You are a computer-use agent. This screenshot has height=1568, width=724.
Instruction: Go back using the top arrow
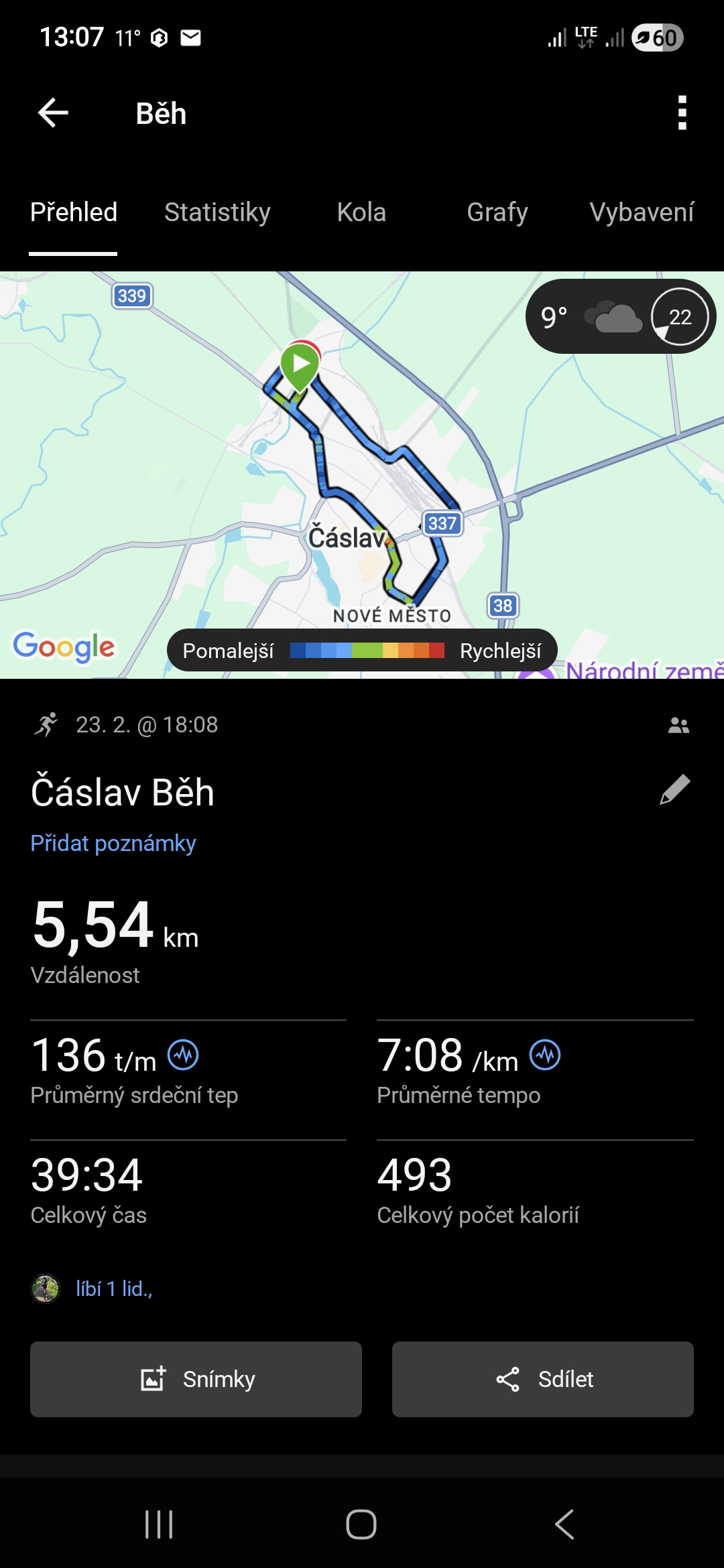[54, 113]
